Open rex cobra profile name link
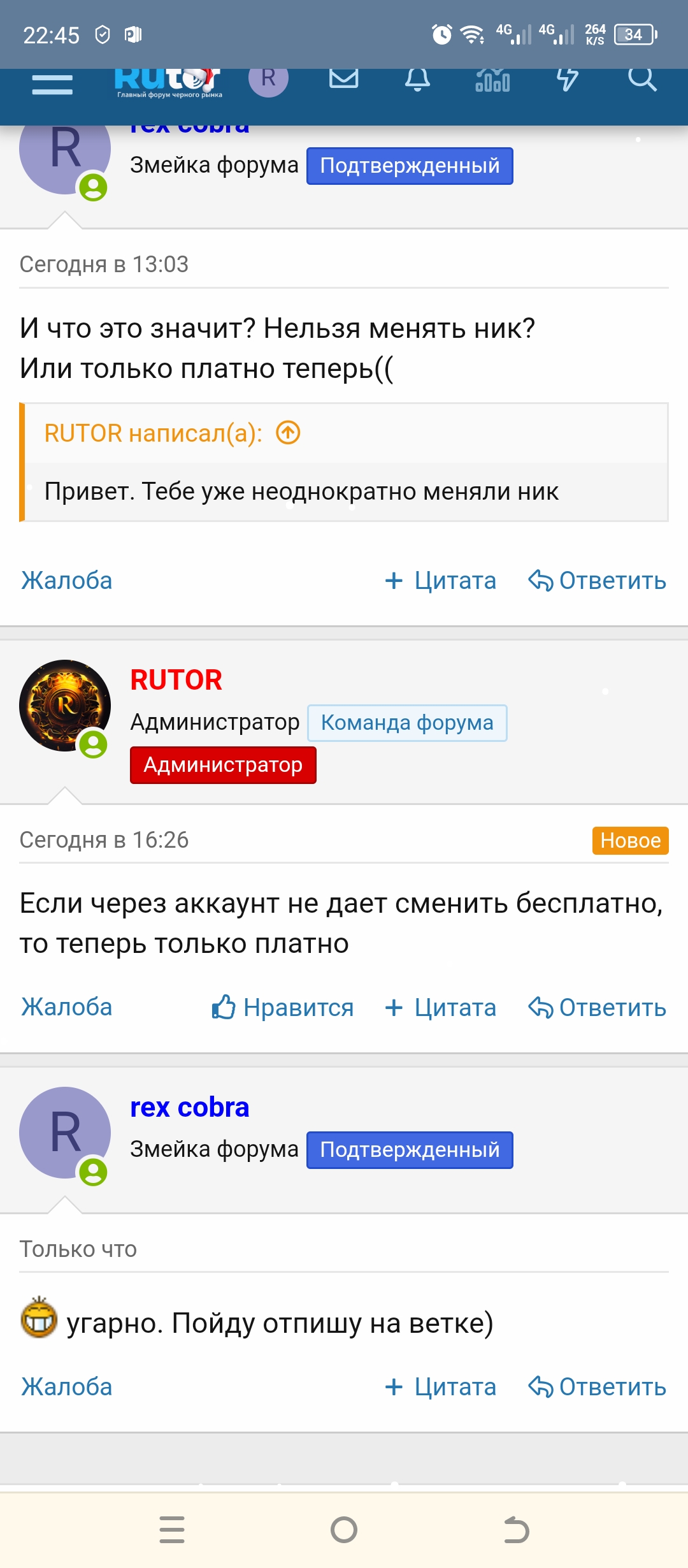Screen dimensions: 688x1568 (x=190, y=1108)
